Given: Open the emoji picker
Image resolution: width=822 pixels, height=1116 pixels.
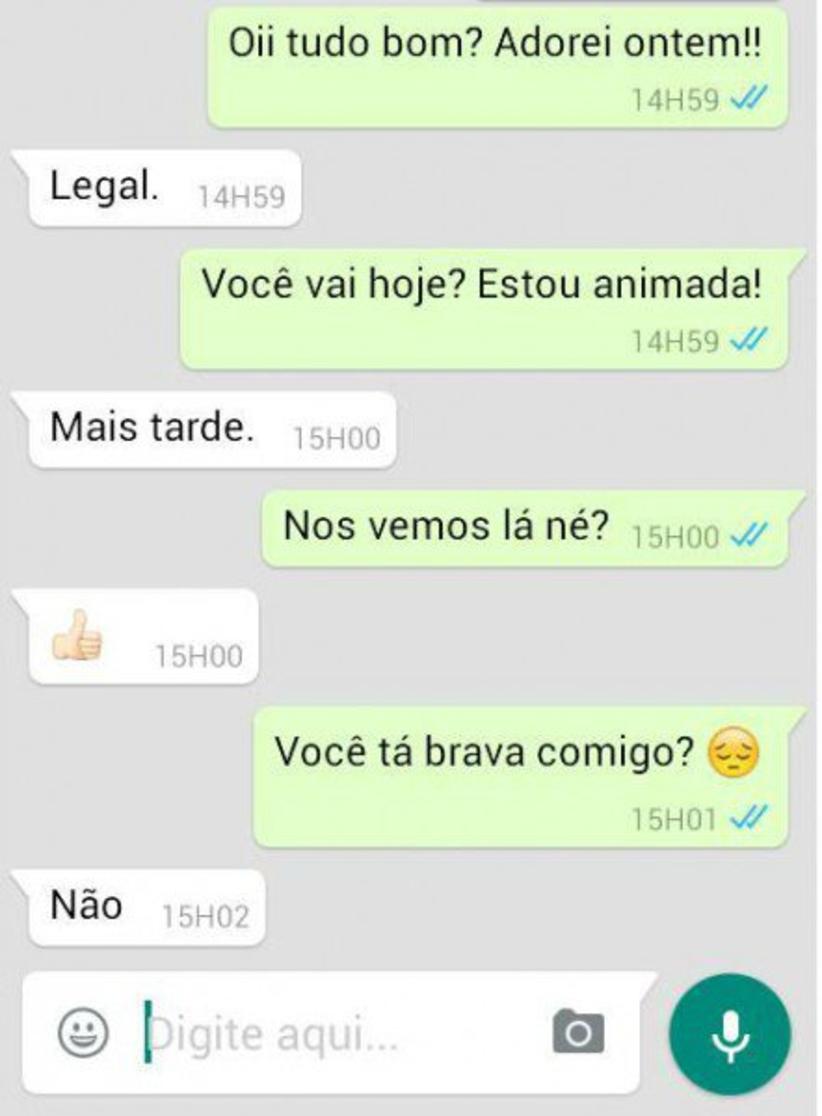Looking at the screenshot, I should (84, 1033).
